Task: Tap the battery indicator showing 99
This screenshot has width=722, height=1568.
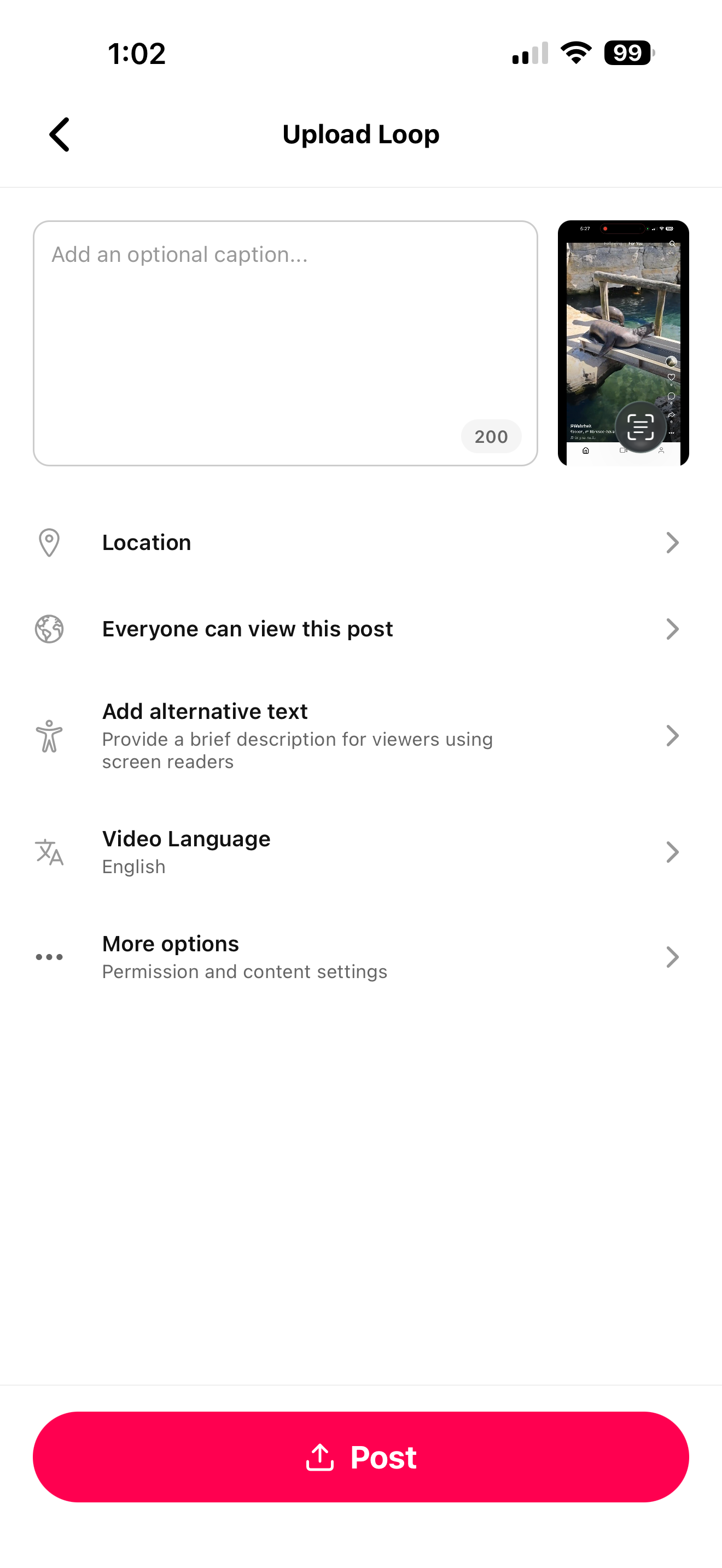Action: (x=627, y=54)
